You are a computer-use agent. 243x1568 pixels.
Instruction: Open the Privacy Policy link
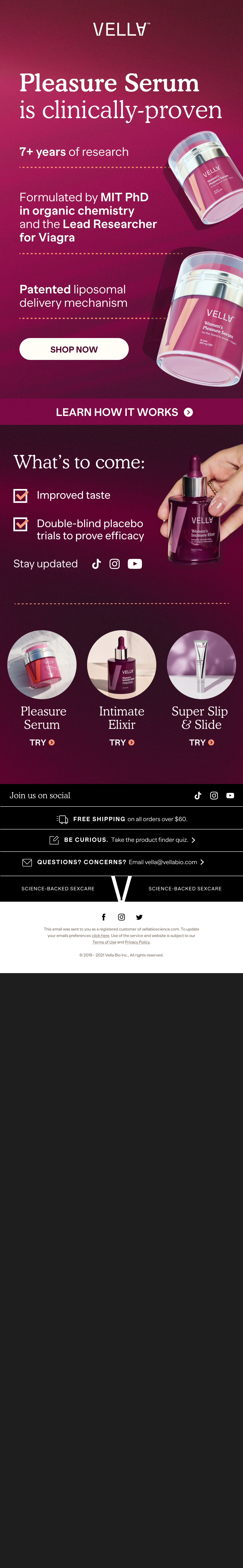click(x=137, y=942)
